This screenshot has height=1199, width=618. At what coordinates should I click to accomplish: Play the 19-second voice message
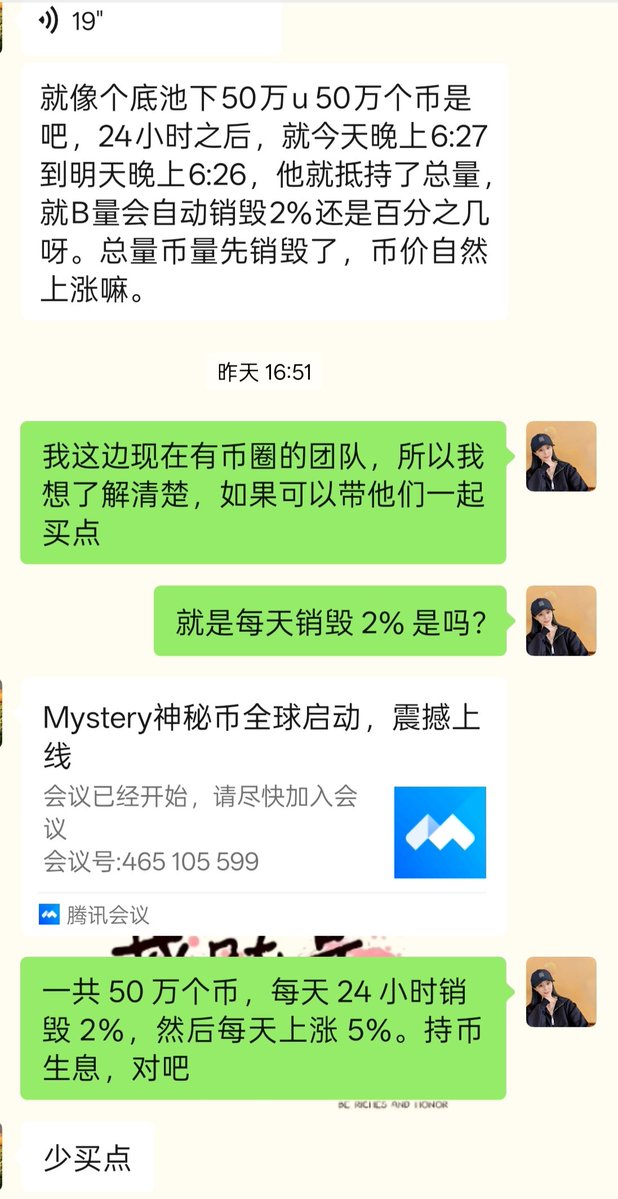150,22
